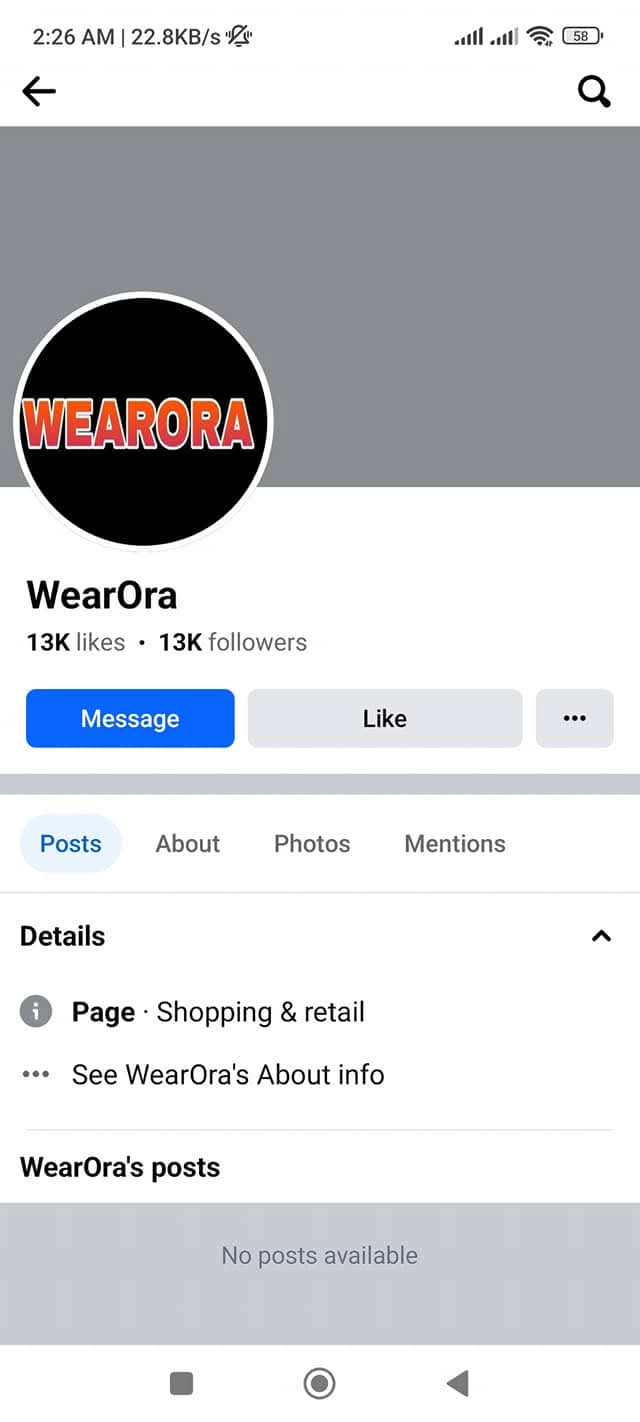This screenshot has width=640, height=1422.
Task: Like the WearOra page
Action: point(385,718)
